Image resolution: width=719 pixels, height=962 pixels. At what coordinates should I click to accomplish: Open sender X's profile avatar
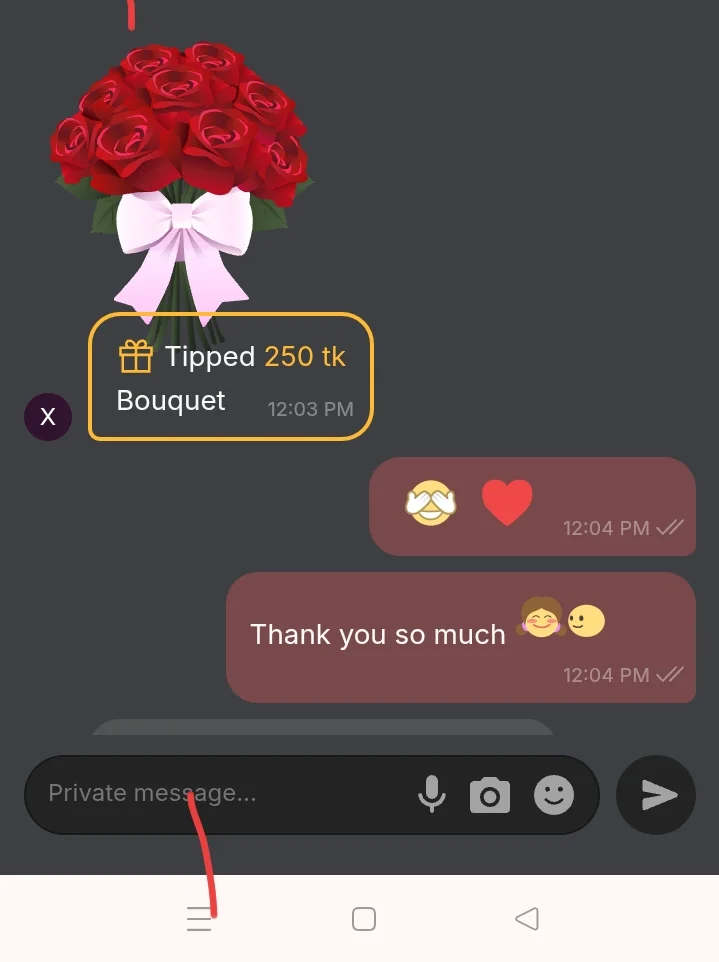tap(47, 417)
